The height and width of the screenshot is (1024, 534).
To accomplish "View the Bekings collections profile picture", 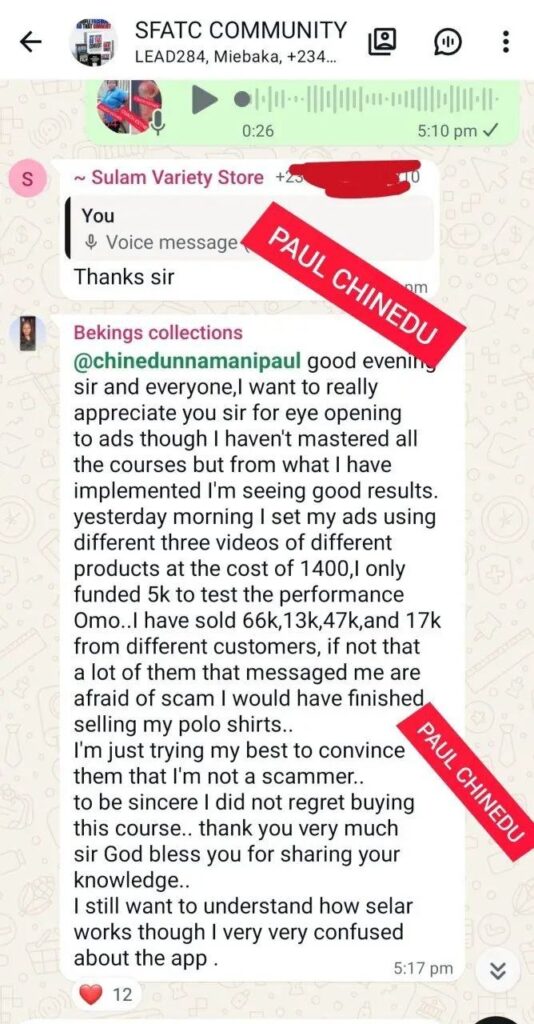I will 27,333.
